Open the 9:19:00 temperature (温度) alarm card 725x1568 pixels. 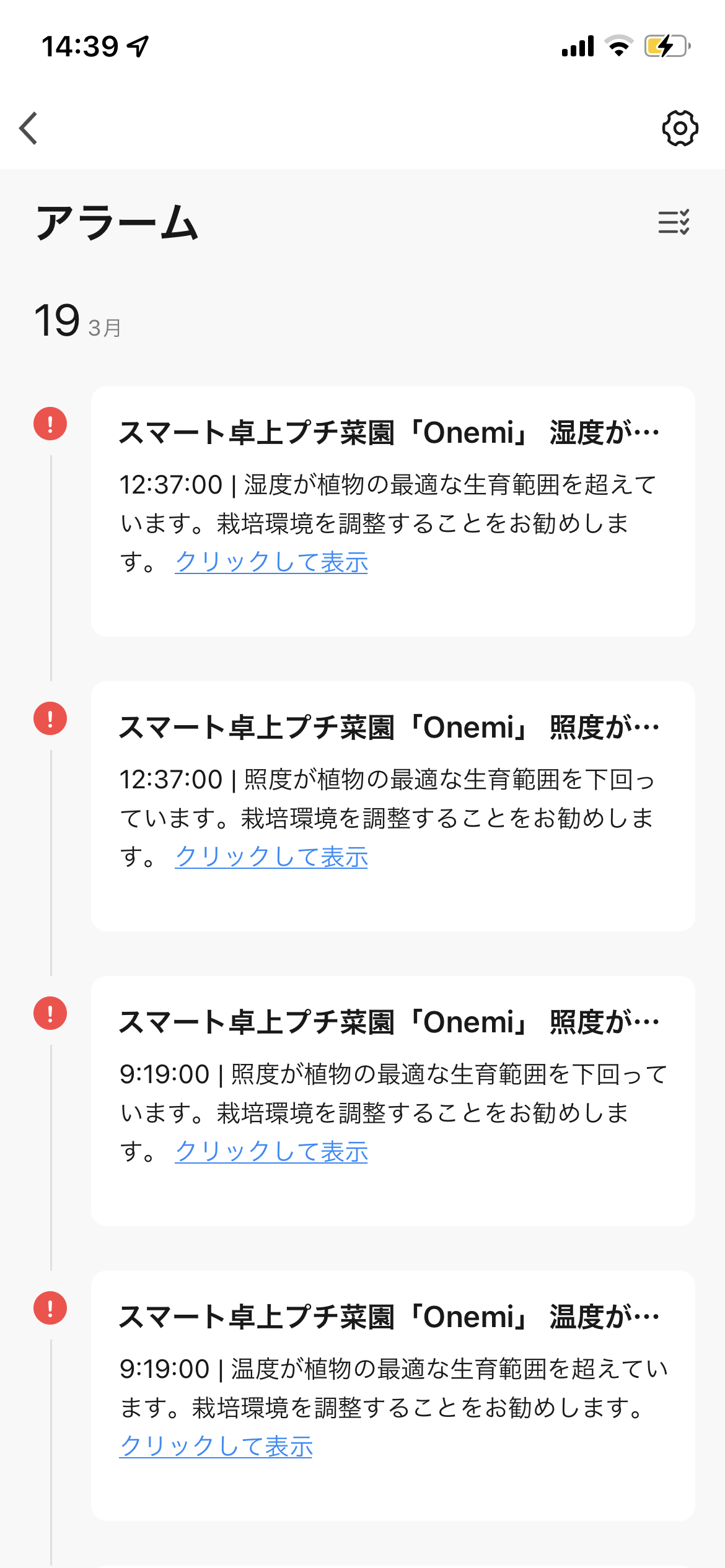(393, 1396)
